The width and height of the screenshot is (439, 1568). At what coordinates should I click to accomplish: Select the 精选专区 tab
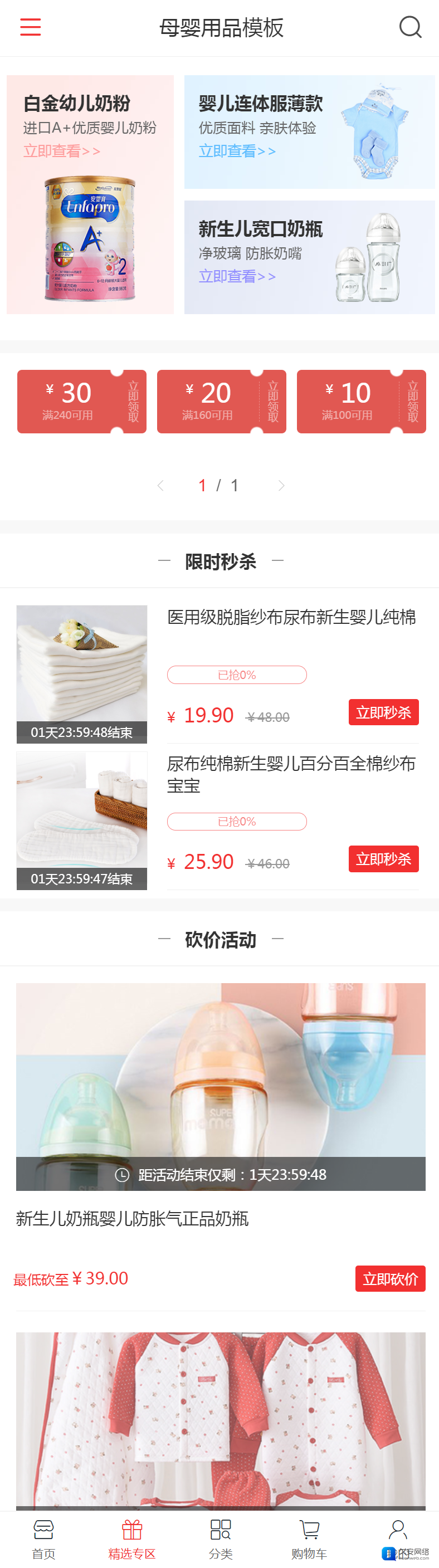click(132, 1538)
